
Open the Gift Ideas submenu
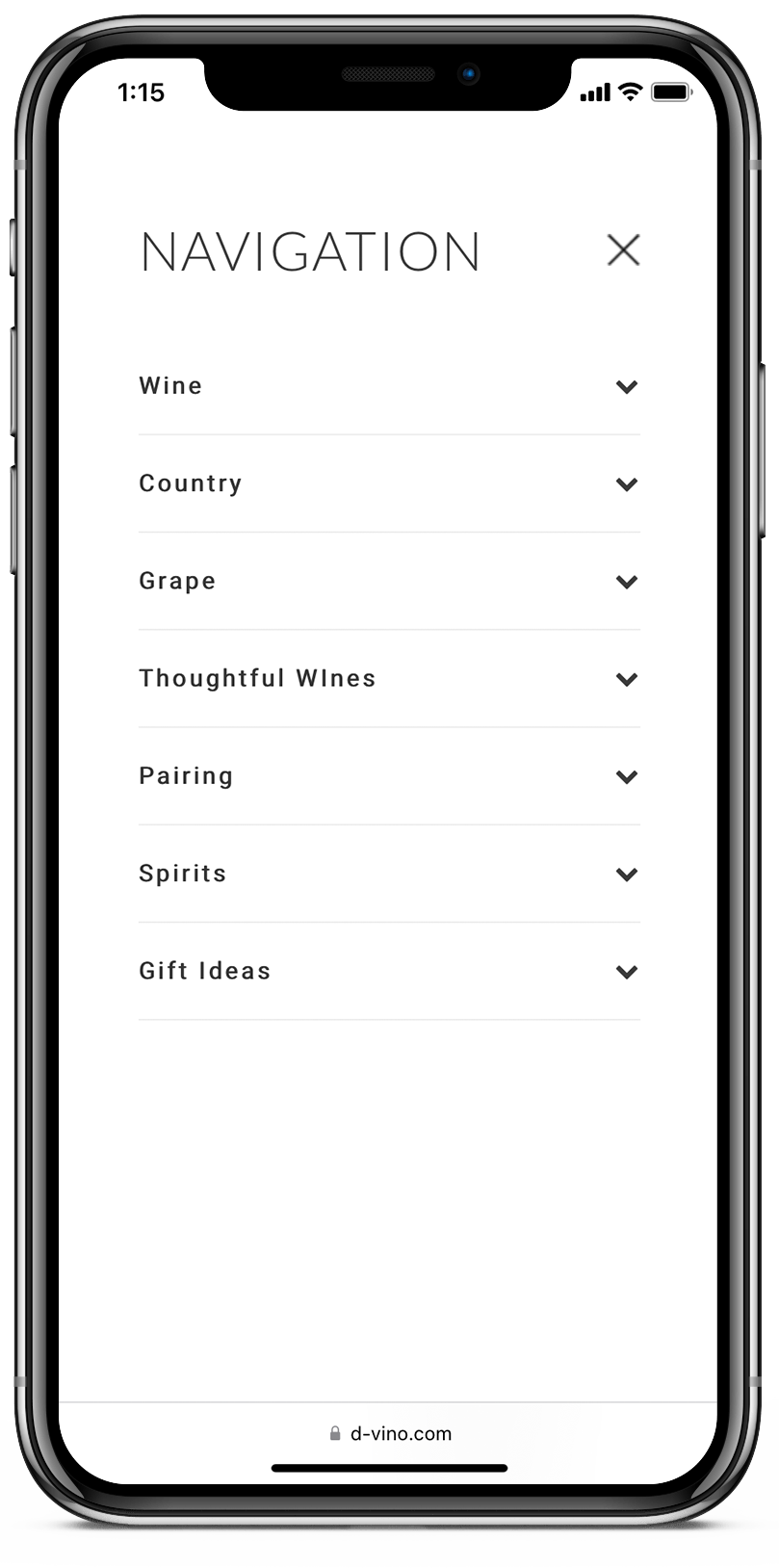[389, 971]
